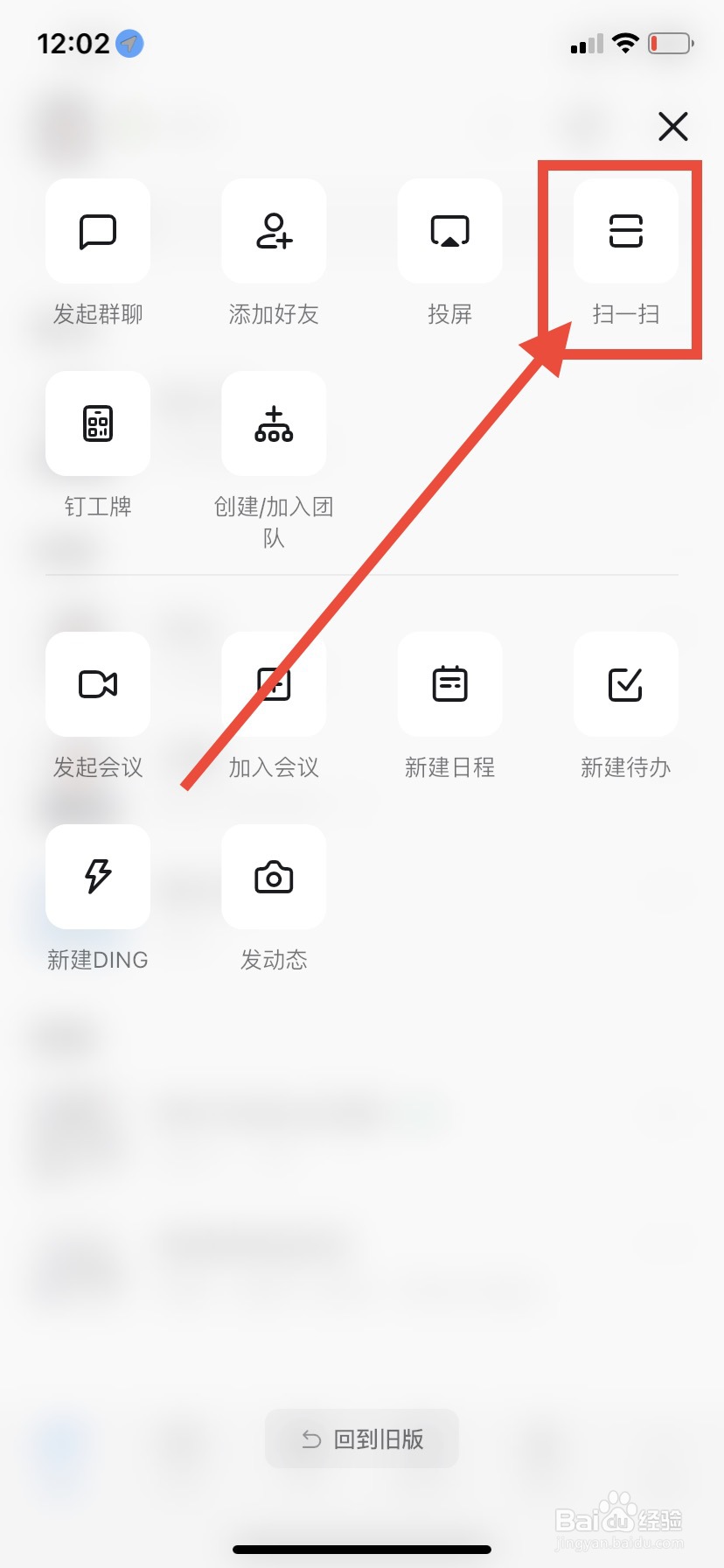Start a meeting via 发起会议
Viewport: 724px width, 1568px height.
coord(97,685)
